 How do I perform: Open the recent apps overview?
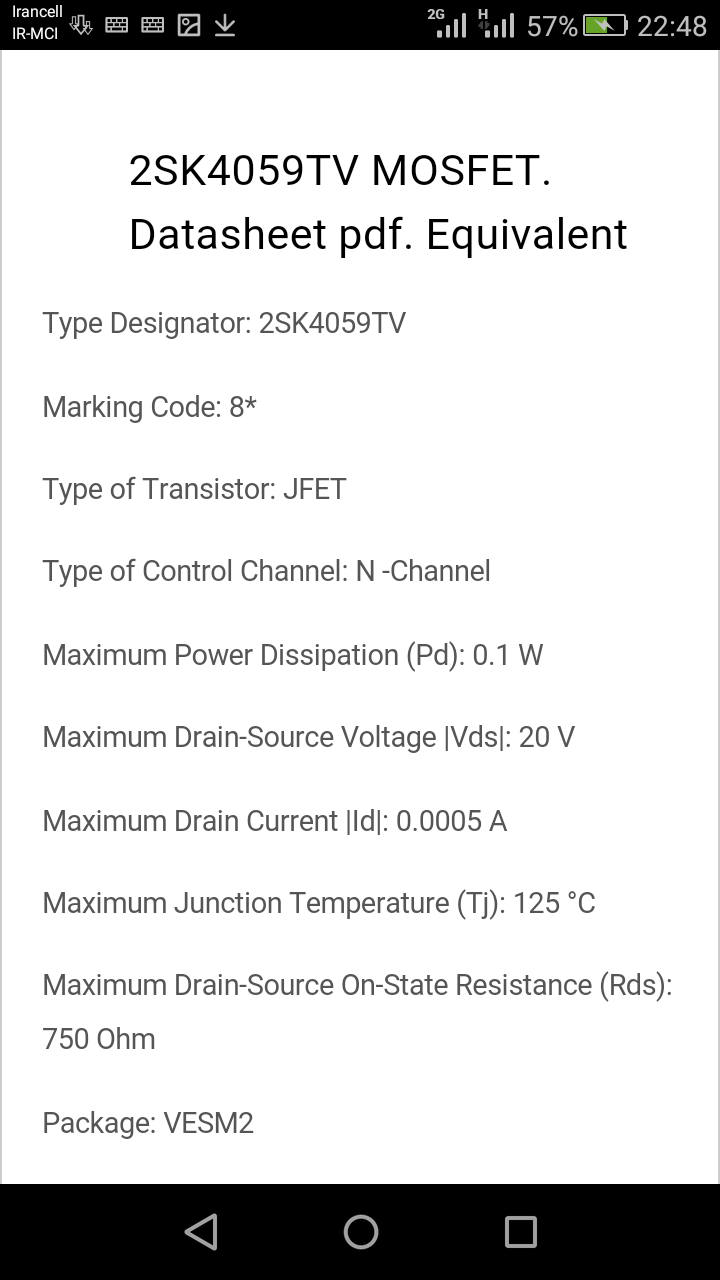[x=520, y=1231]
